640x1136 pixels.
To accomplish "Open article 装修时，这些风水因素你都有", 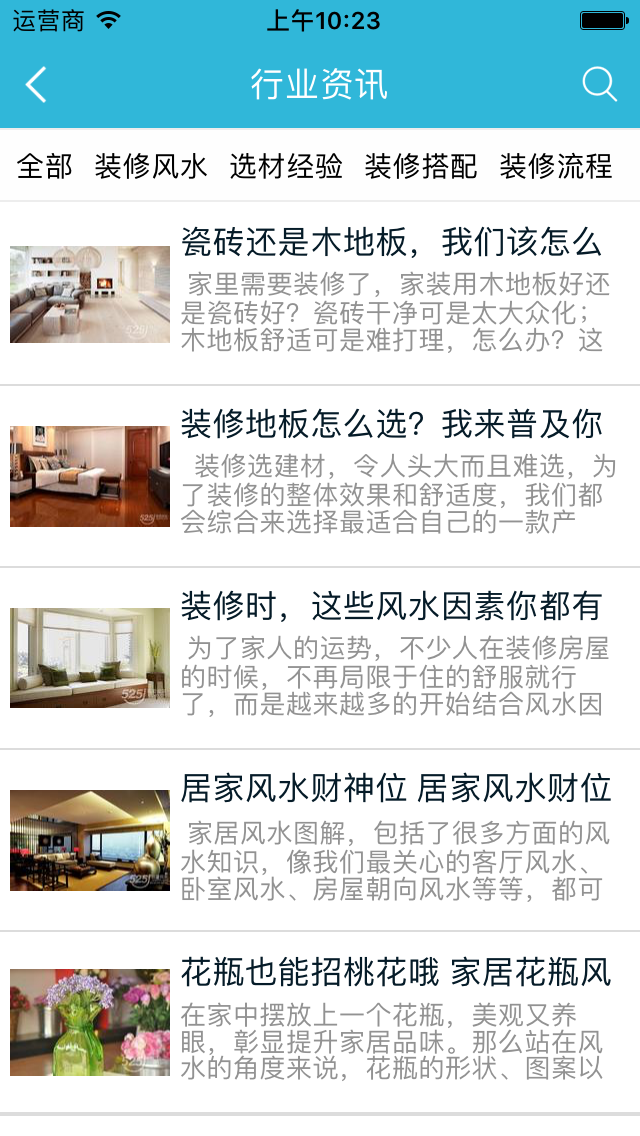I will point(390,606).
